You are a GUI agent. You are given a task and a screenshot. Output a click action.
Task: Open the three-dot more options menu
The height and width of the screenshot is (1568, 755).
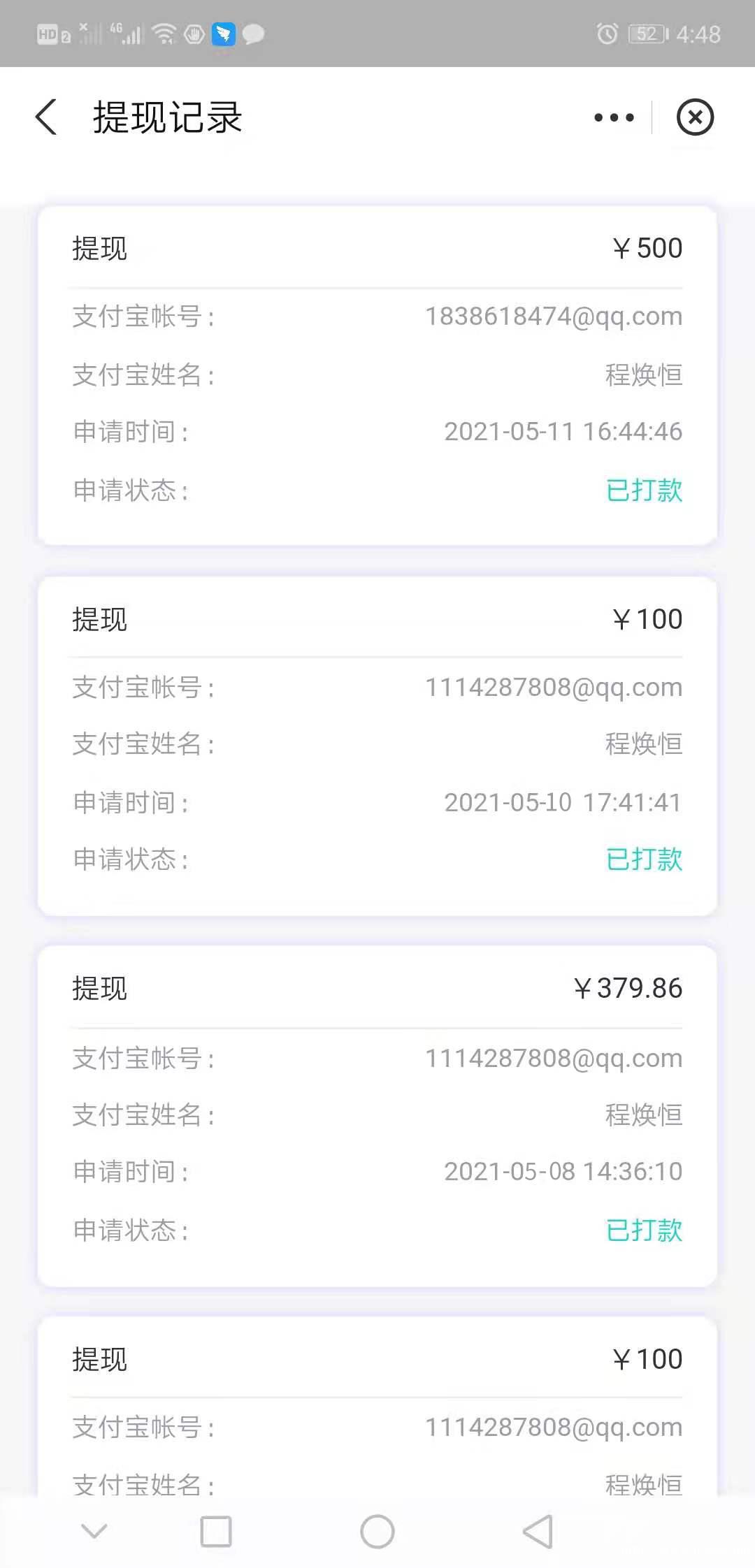point(614,117)
